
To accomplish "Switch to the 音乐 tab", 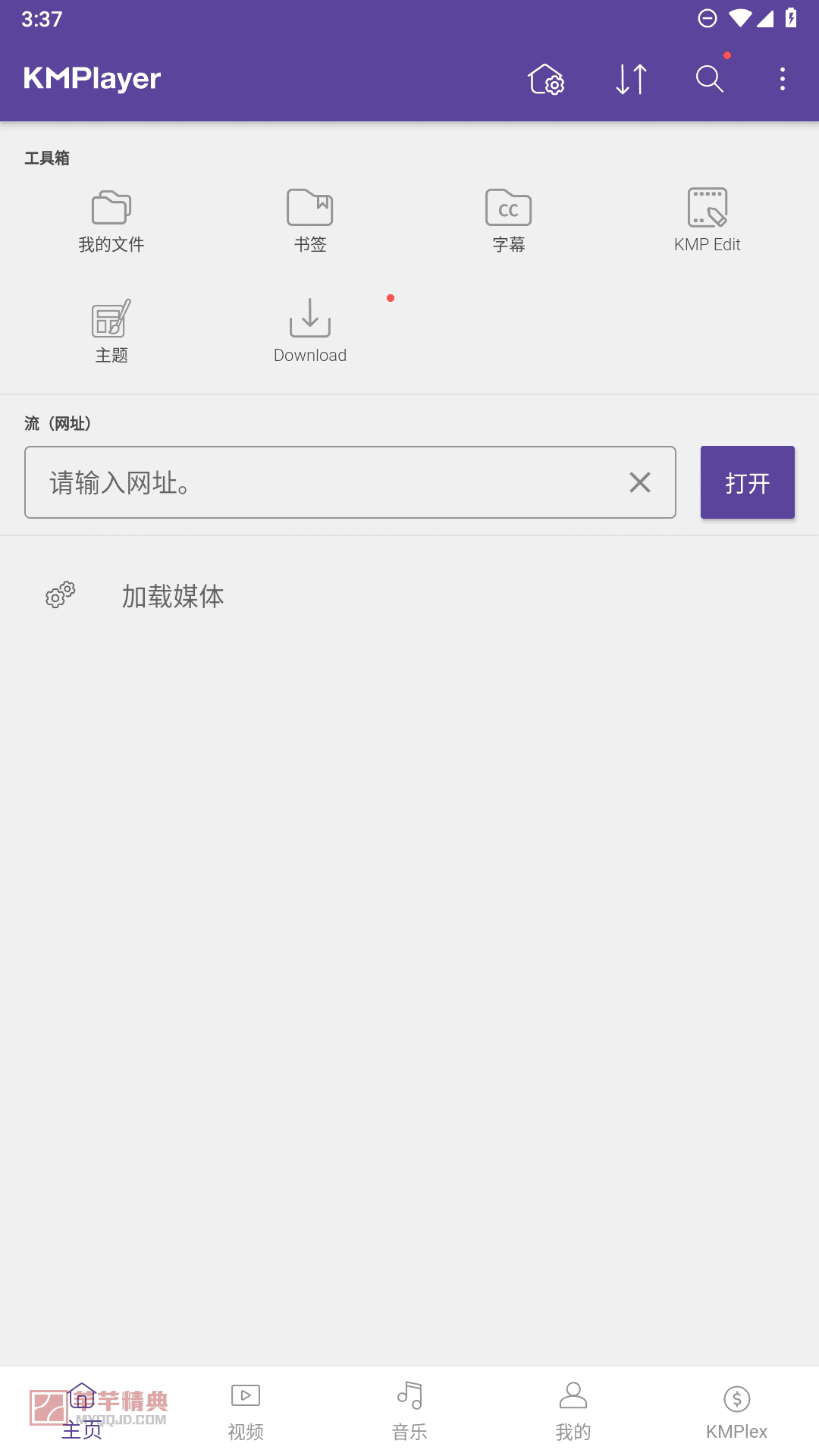I will pos(409,1412).
